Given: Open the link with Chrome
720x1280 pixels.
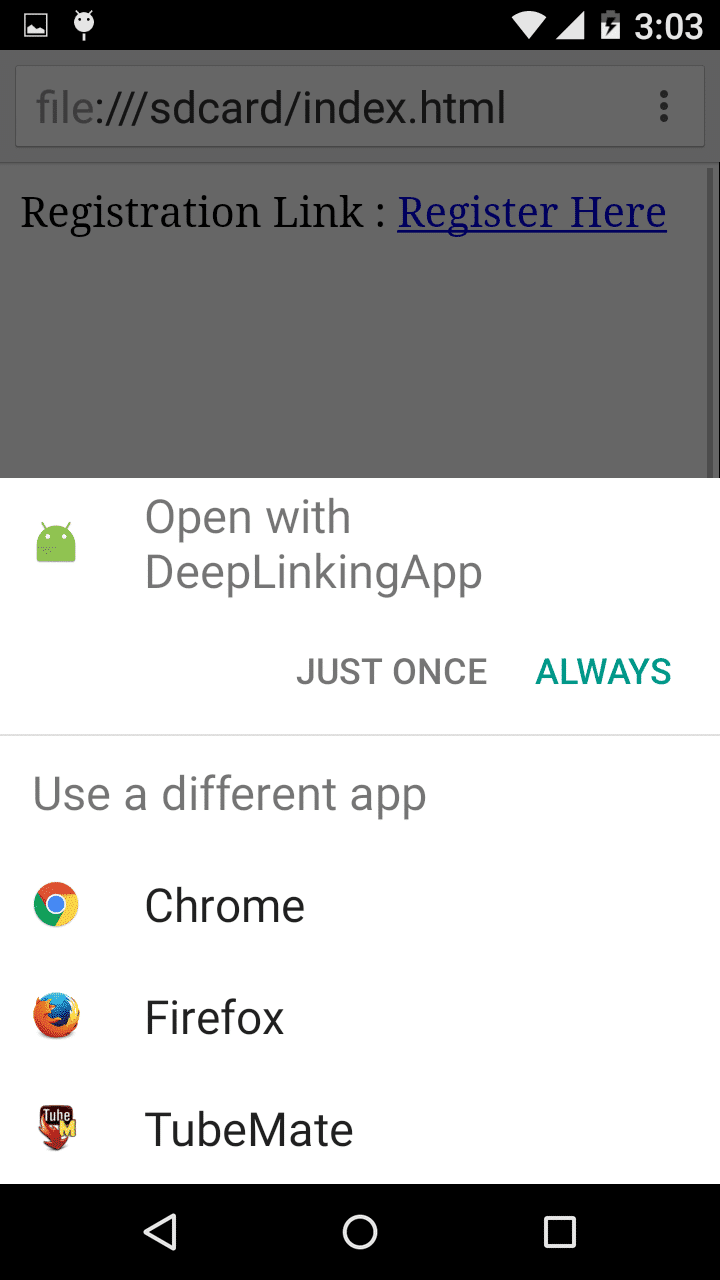Looking at the screenshot, I should (x=360, y=905).
